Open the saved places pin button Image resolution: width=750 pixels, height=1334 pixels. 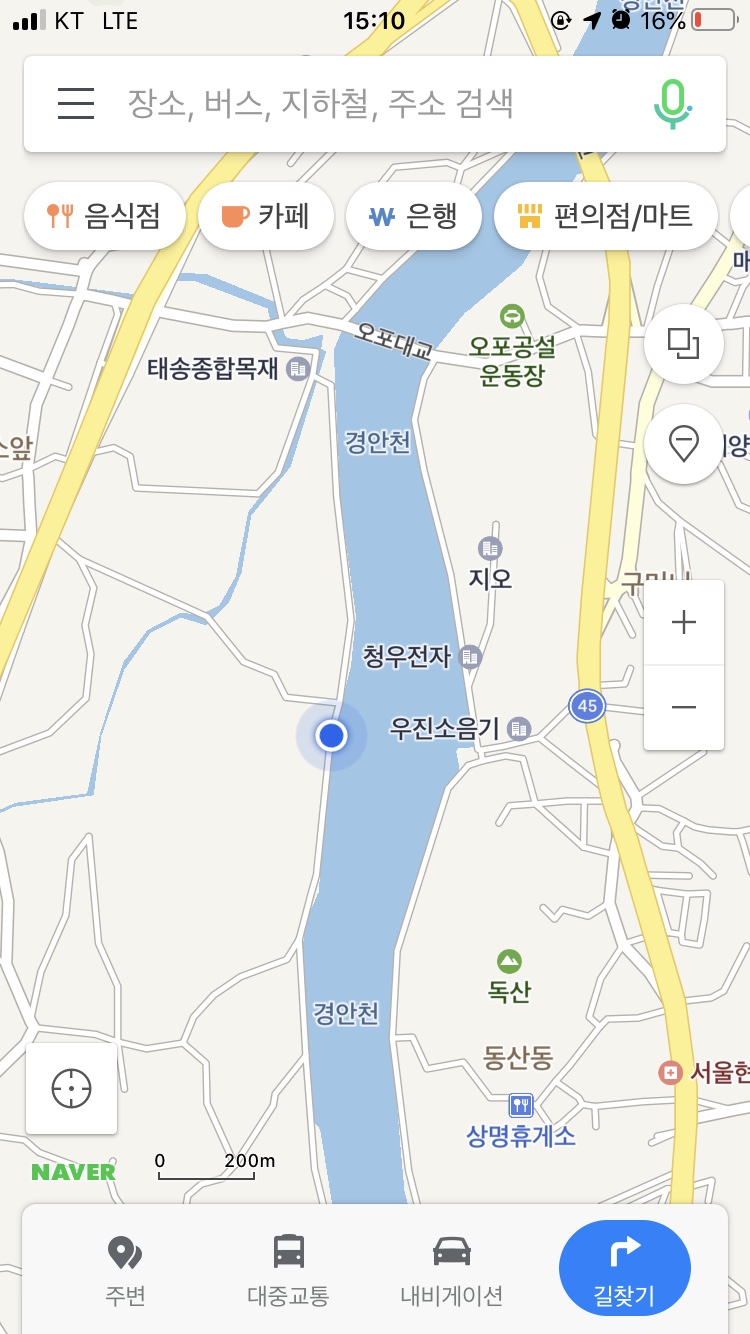684,444
